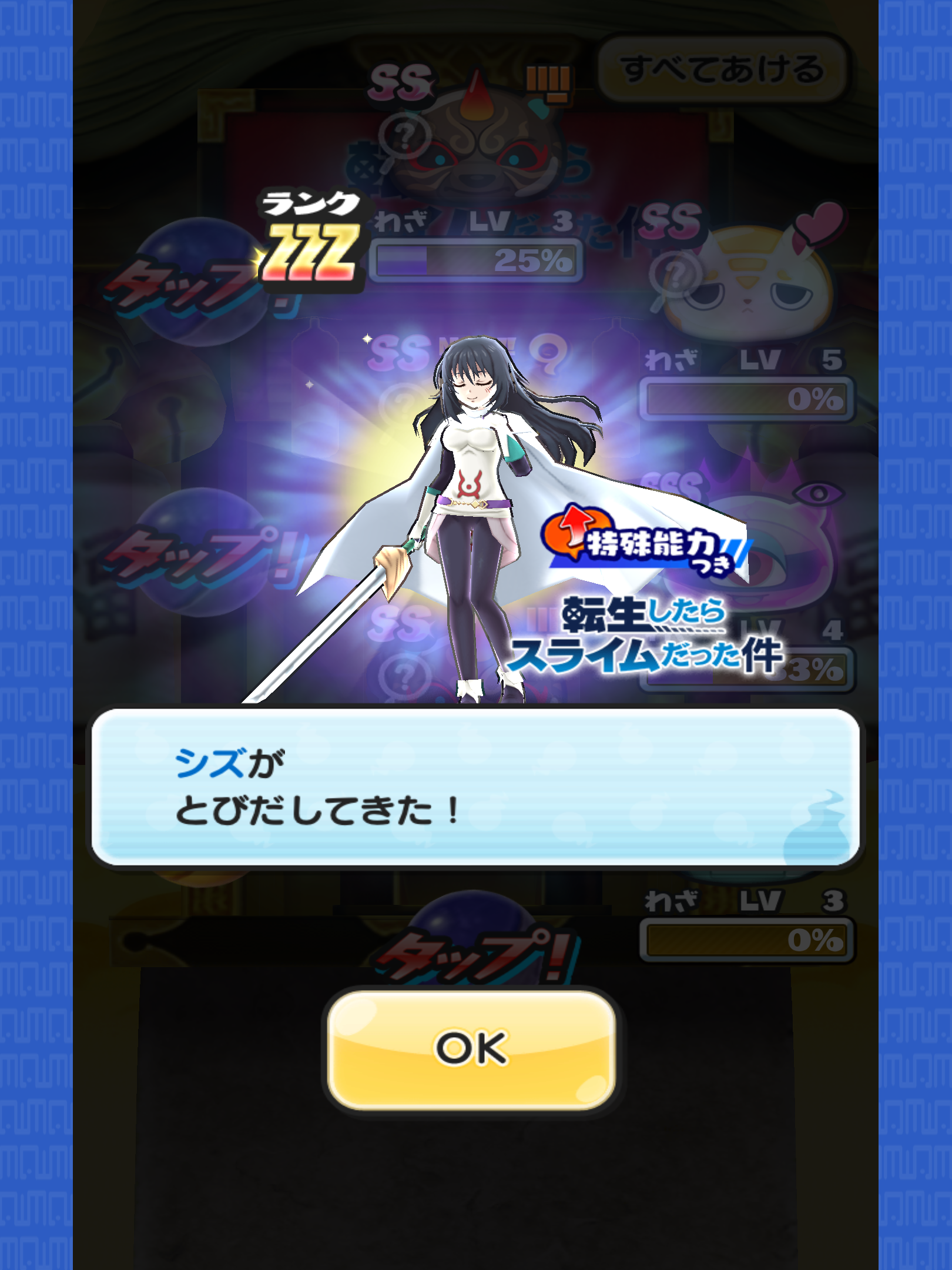Confirm the result with the OK button
This screenshot has width=952, height=1270.
coord(471,1050)
